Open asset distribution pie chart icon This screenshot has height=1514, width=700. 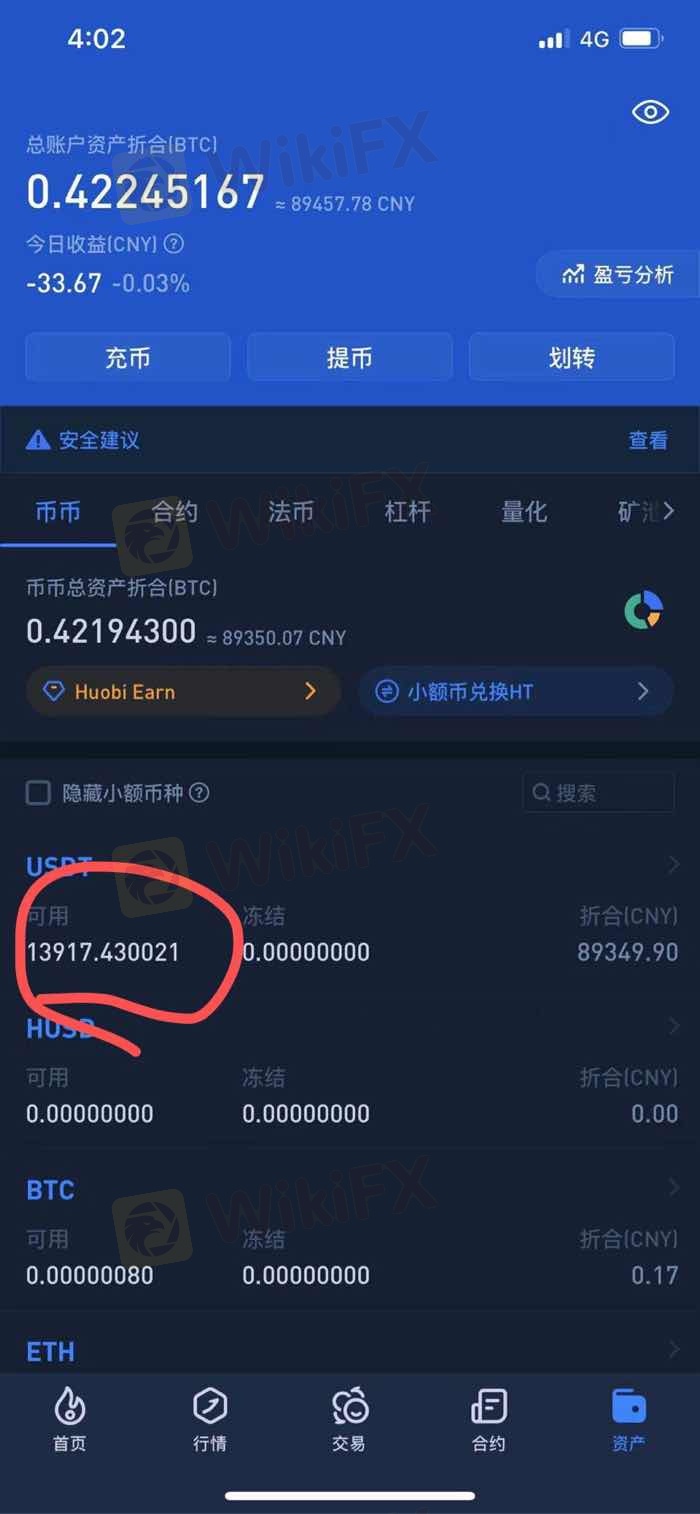click(643, 610)
